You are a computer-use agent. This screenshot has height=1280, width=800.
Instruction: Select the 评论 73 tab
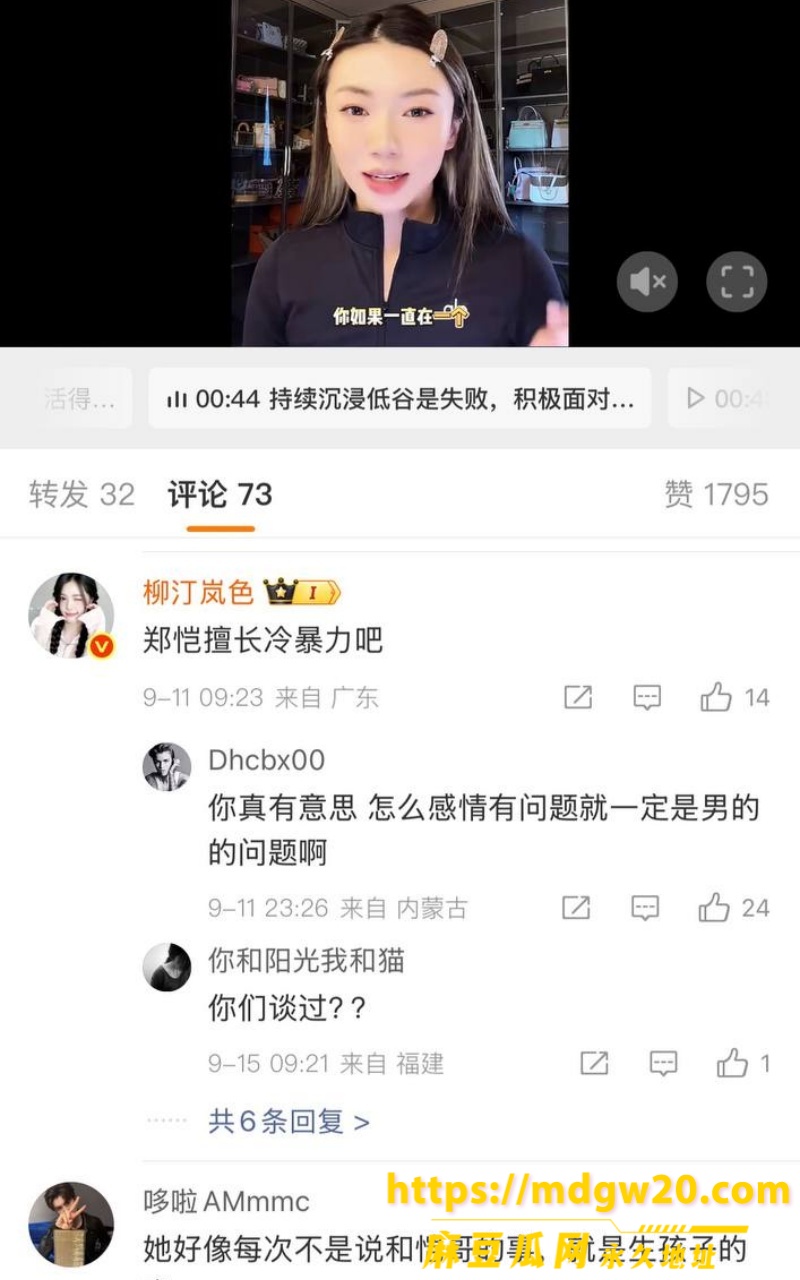220,494
